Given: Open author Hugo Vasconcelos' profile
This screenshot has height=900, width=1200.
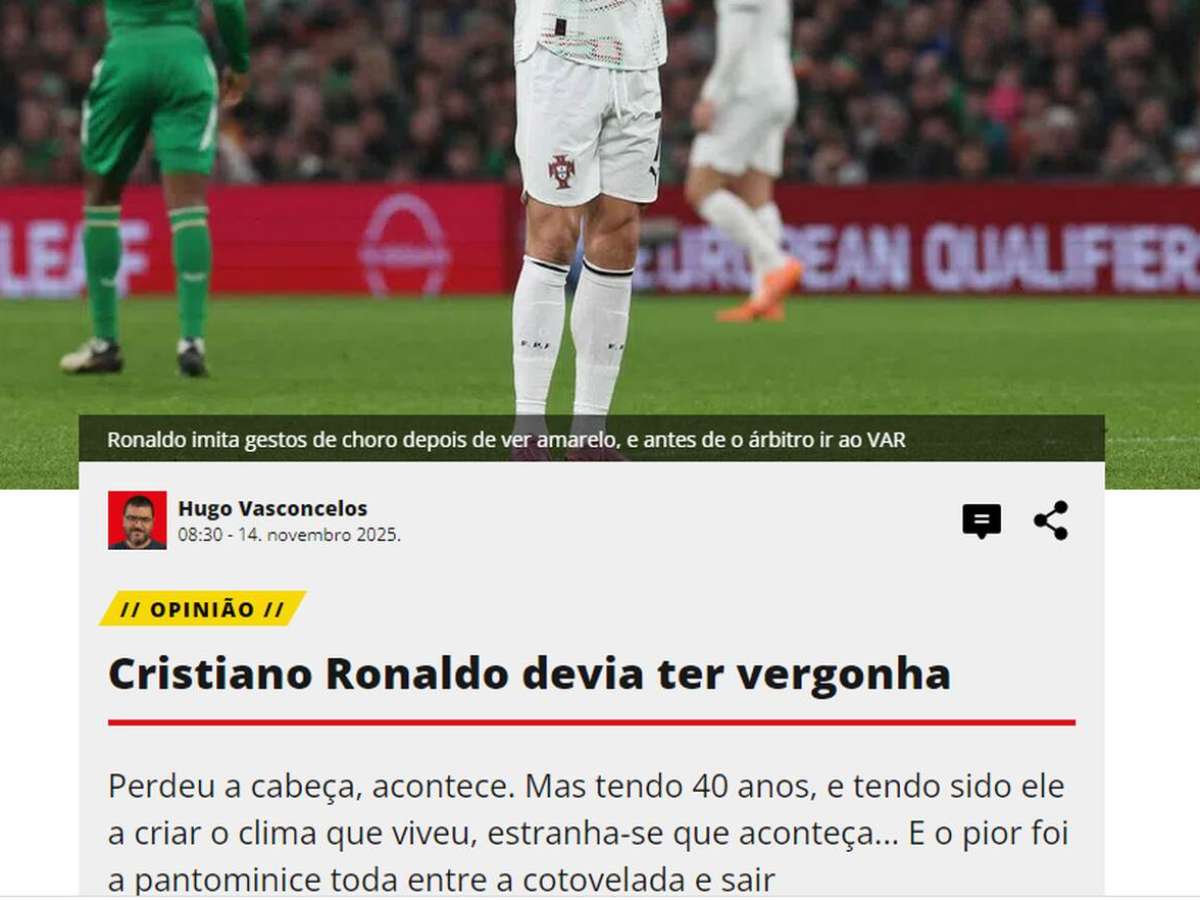Looking at the screenshot, I should pyautogui.click(x=272, y=509).
